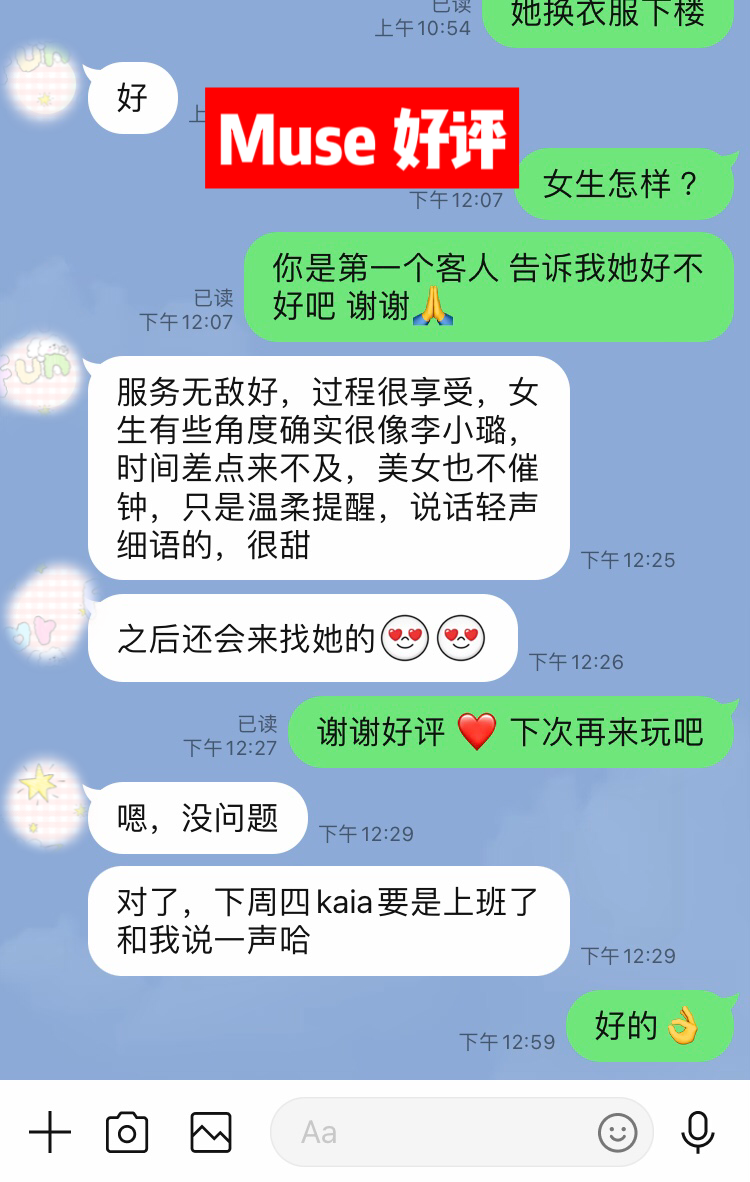750x1182 pixels.
Task: Open the photo gallery picker
Action: pos(211,1132)
